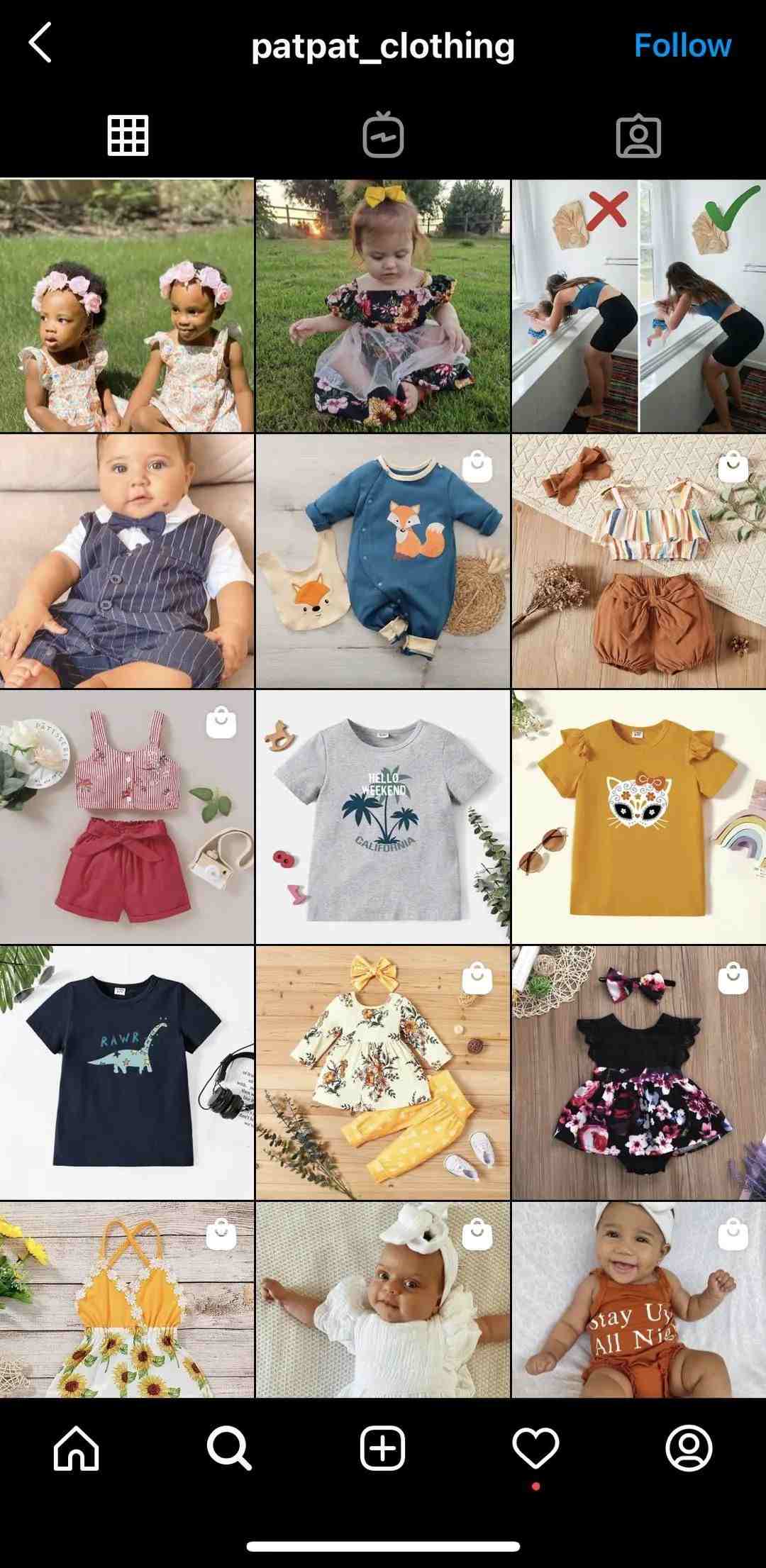
Task: Switch to the grid posts tab
Action: [128, 135]
